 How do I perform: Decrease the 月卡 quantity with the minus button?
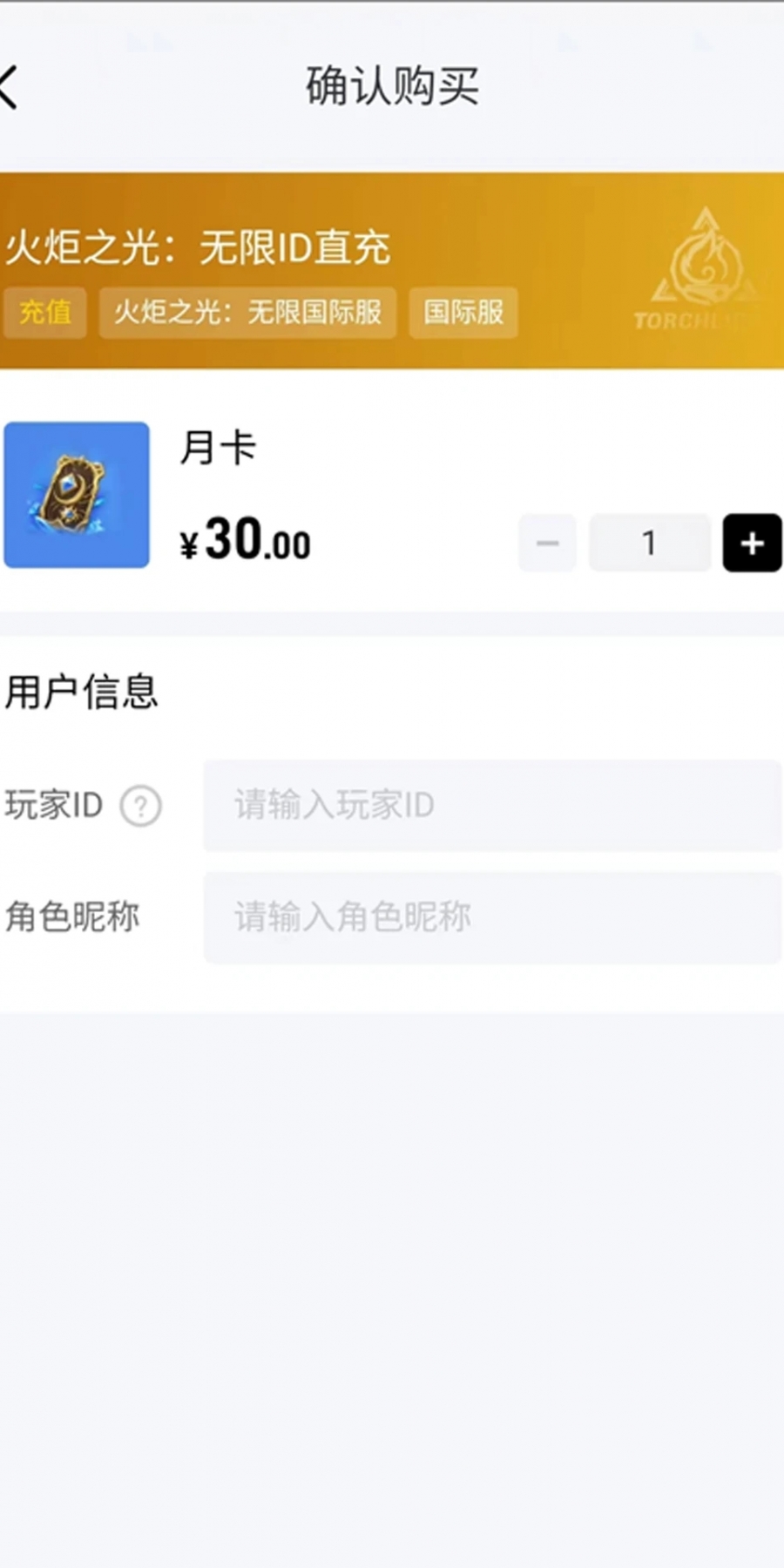[x=547, y=543]
